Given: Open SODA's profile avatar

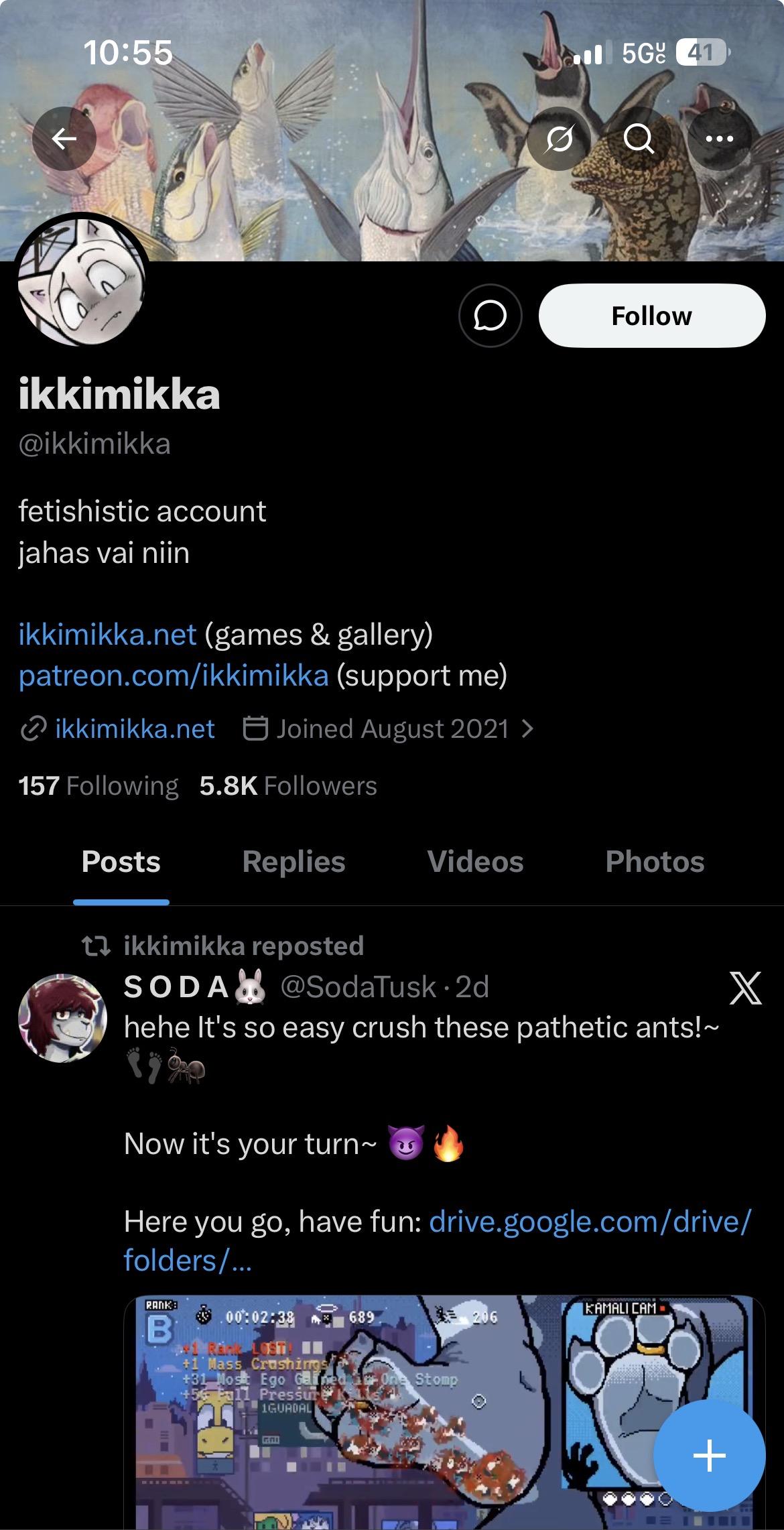Looking at the screenshot, I should pyautogui.click(x=62, y=1017).
